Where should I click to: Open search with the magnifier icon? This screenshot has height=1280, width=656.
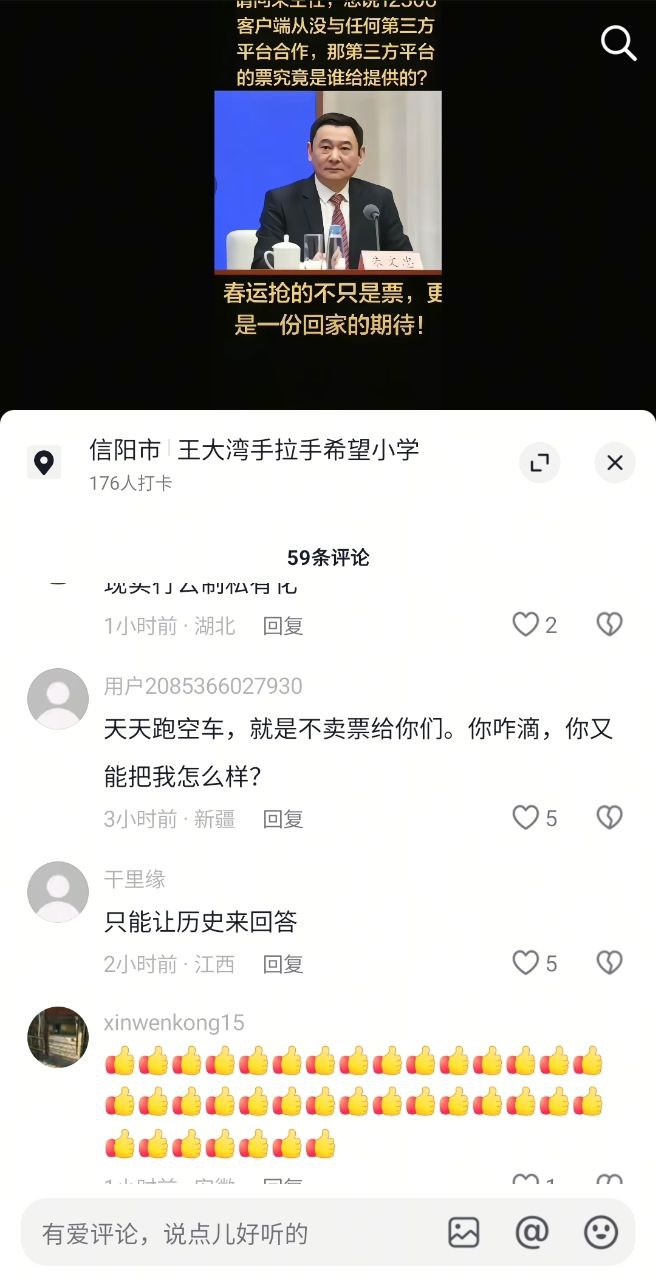tap(618, 43)
